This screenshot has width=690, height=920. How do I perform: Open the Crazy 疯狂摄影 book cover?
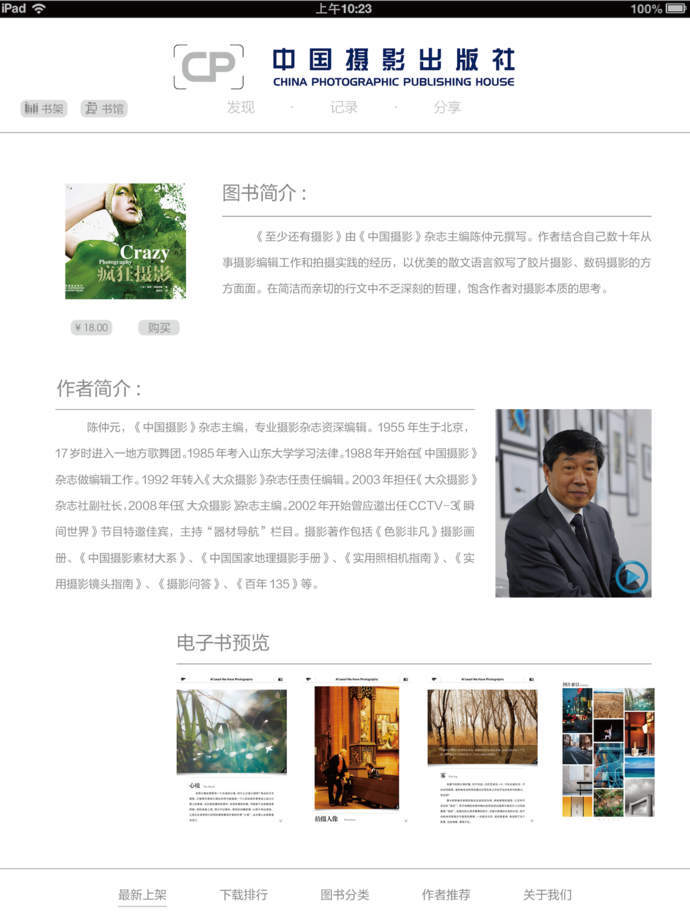point(126,241)
